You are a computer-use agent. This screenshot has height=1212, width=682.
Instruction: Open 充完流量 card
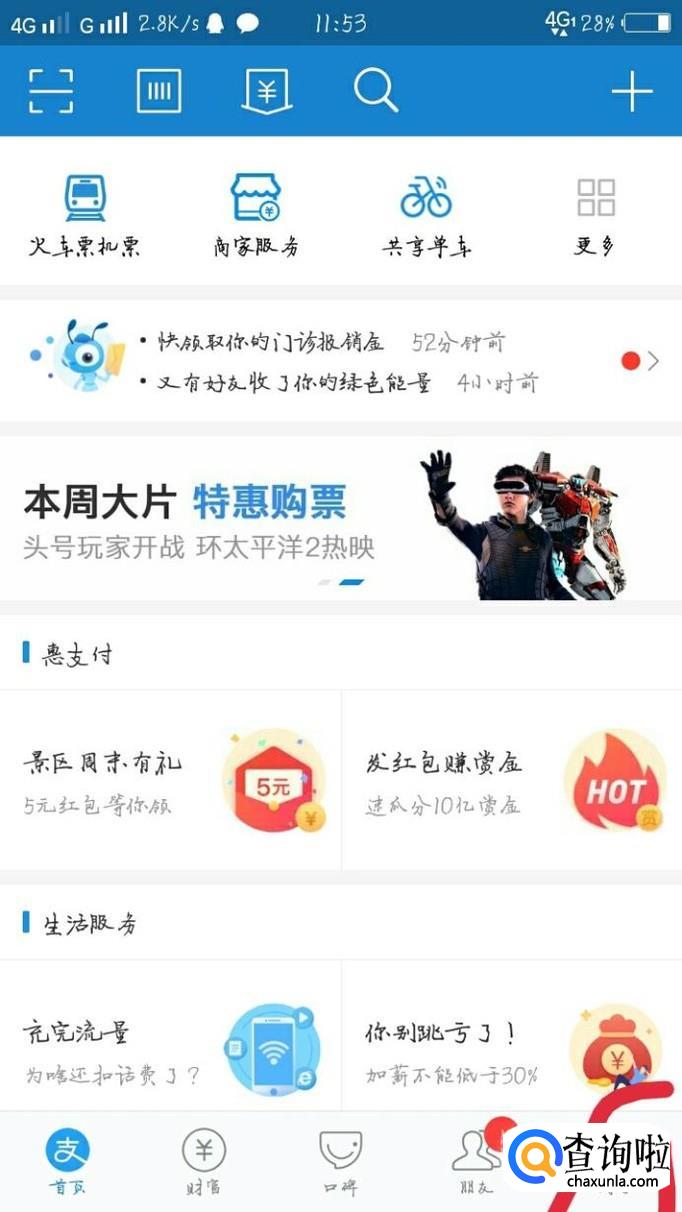pos(170,1048)
